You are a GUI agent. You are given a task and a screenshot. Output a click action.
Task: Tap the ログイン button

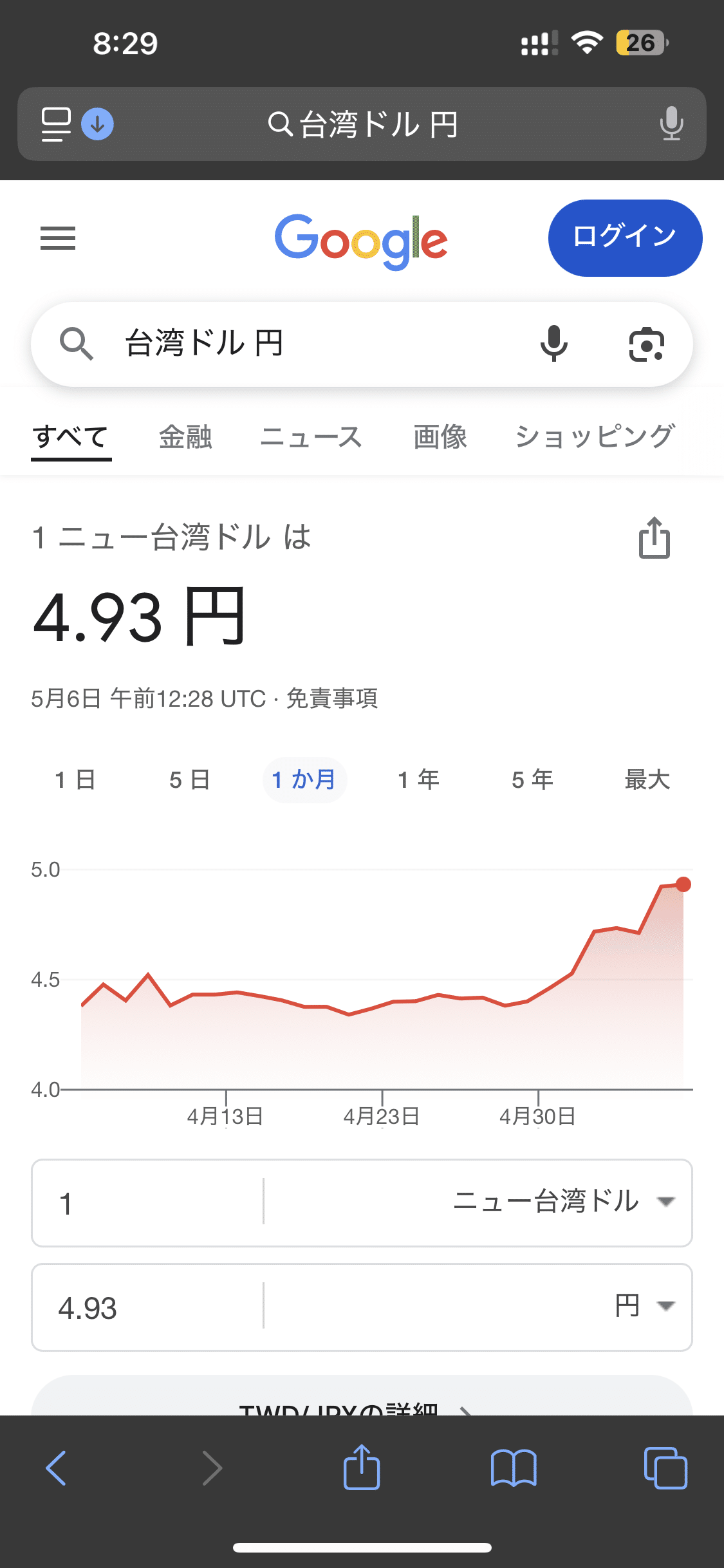[x=624, y=237]
